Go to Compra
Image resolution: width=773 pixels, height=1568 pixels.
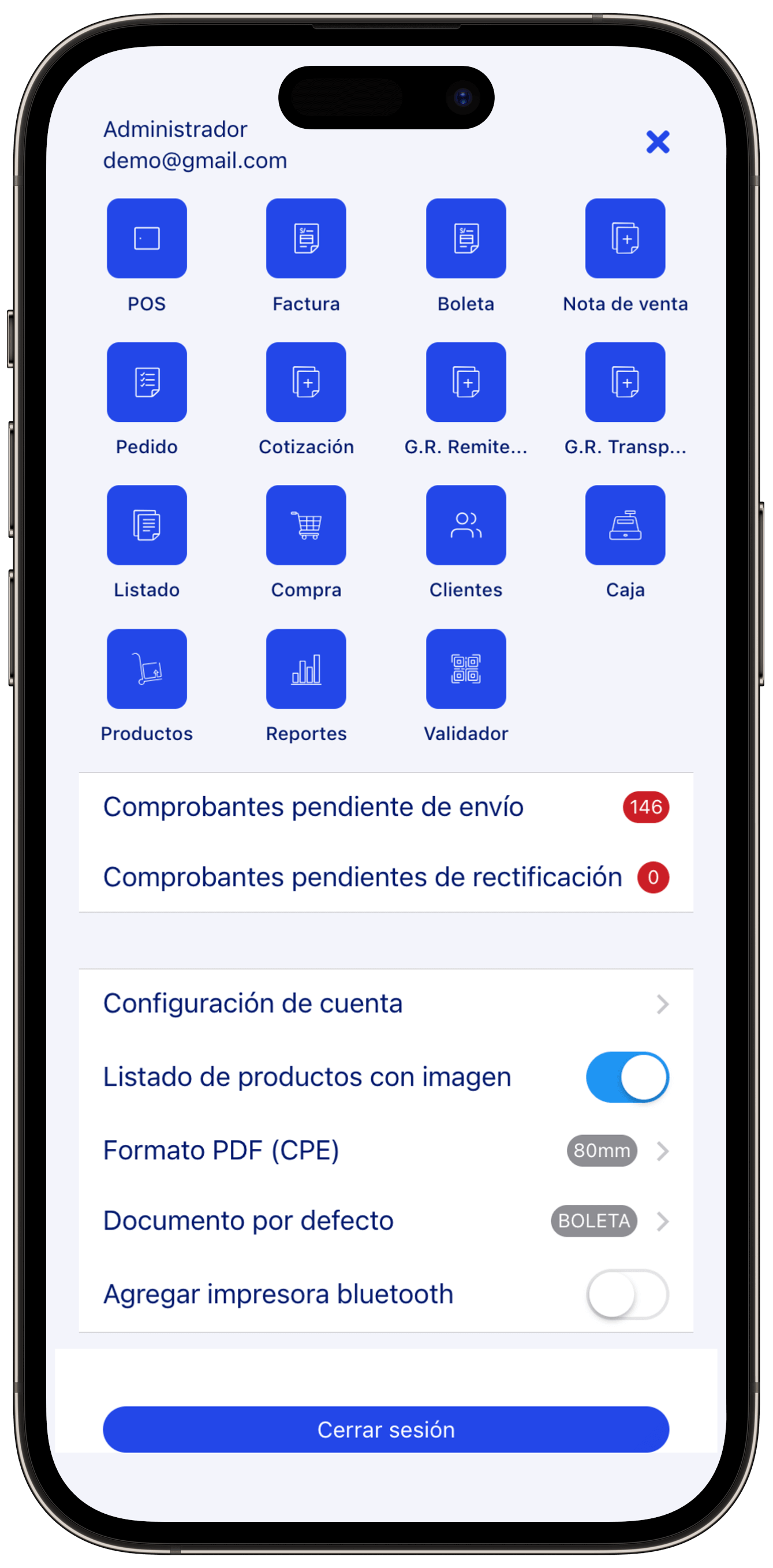point(306,525)
